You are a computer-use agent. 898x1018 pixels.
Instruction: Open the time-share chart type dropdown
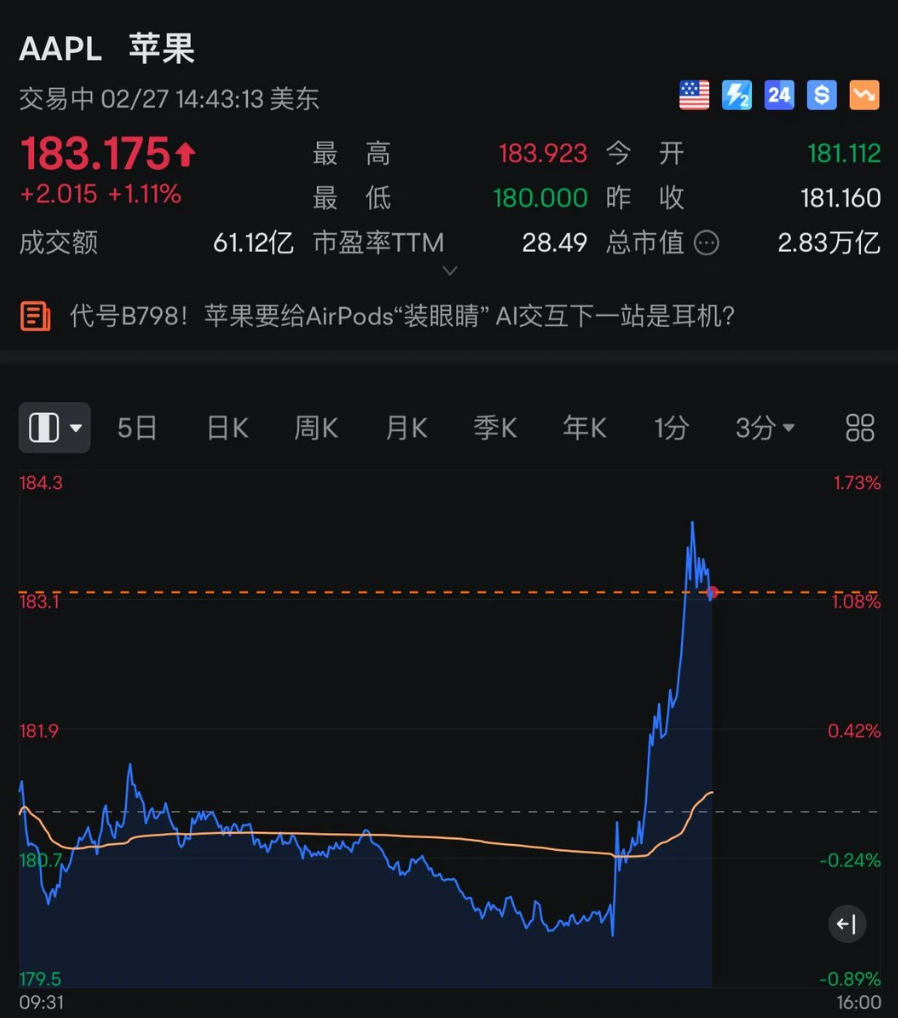click(x=55, y=428)
